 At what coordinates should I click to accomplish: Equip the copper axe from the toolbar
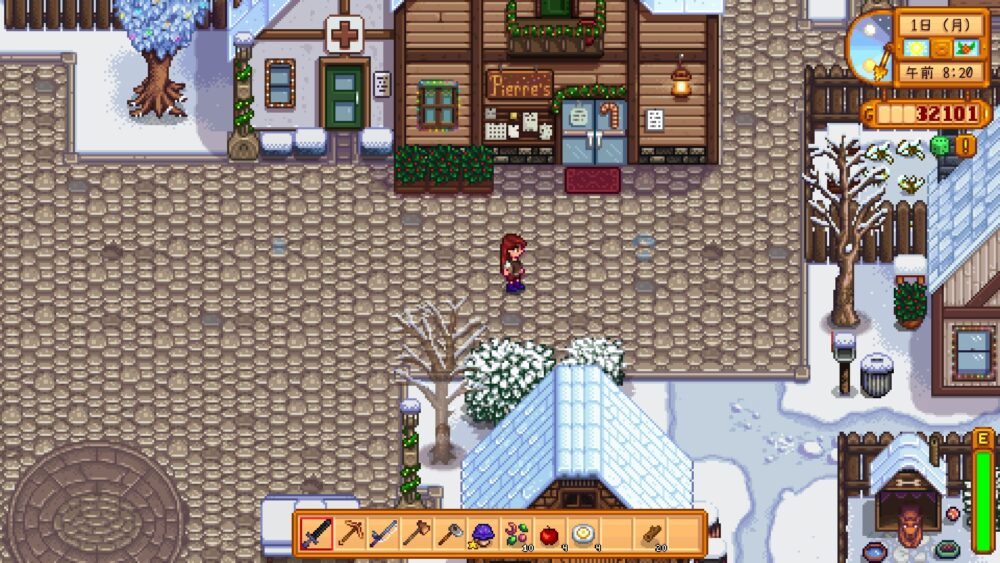(416, 534)
